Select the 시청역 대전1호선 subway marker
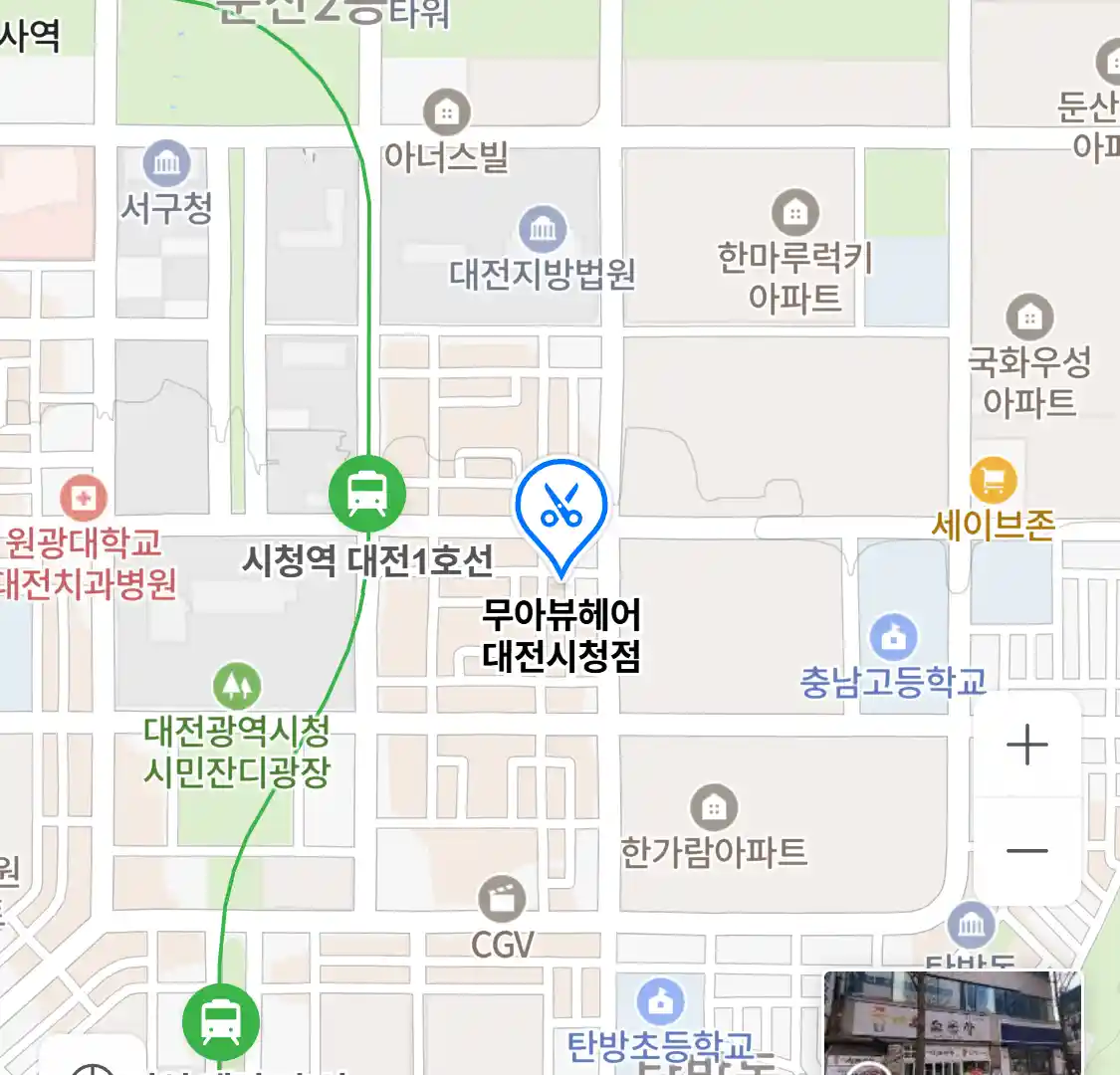 (x=367, y=493)
